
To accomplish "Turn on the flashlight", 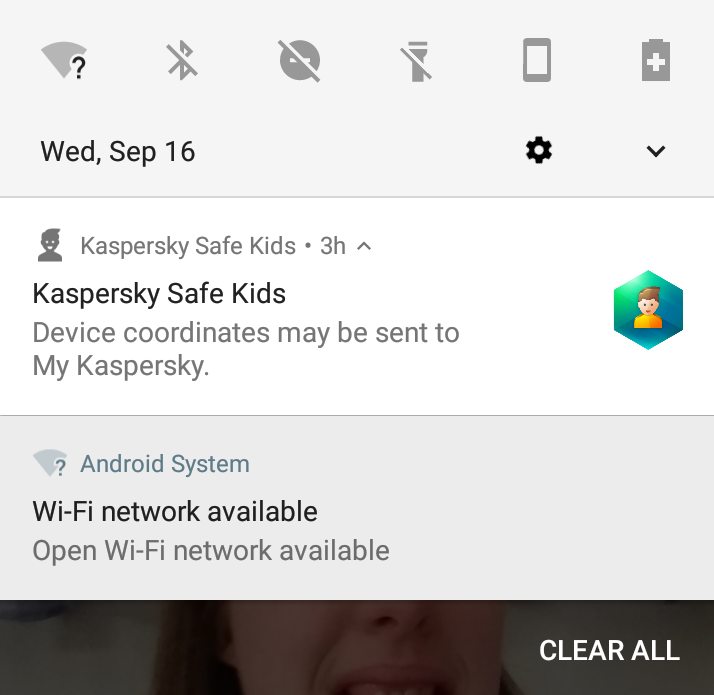I will point(418,61).
